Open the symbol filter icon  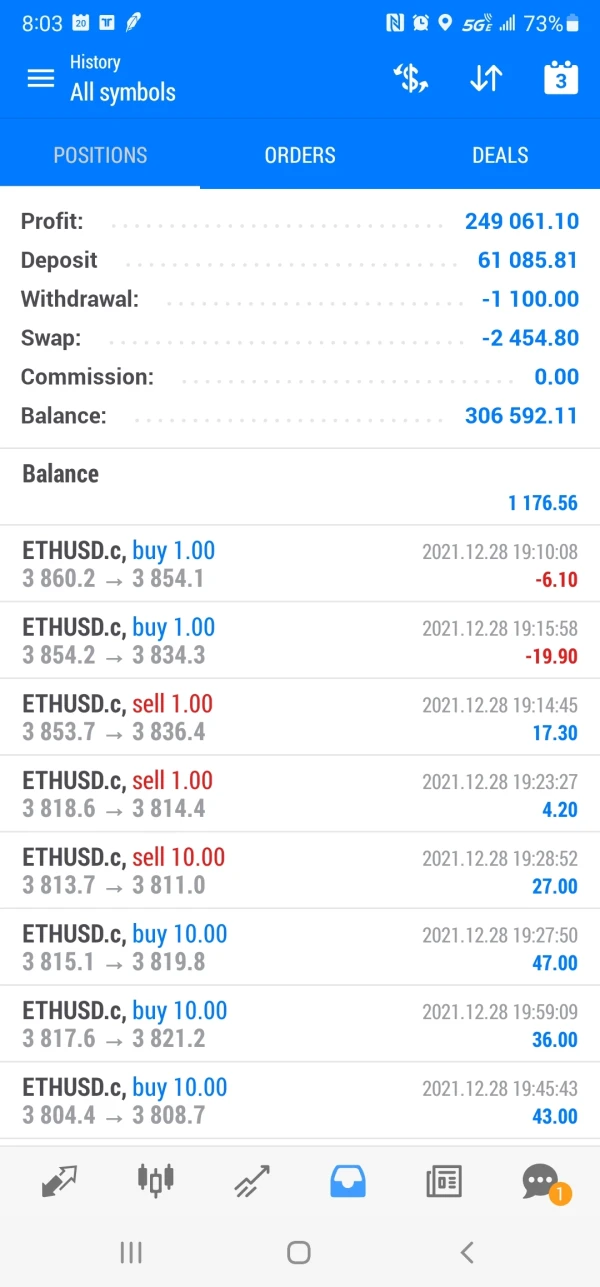[x=411, y=79]
